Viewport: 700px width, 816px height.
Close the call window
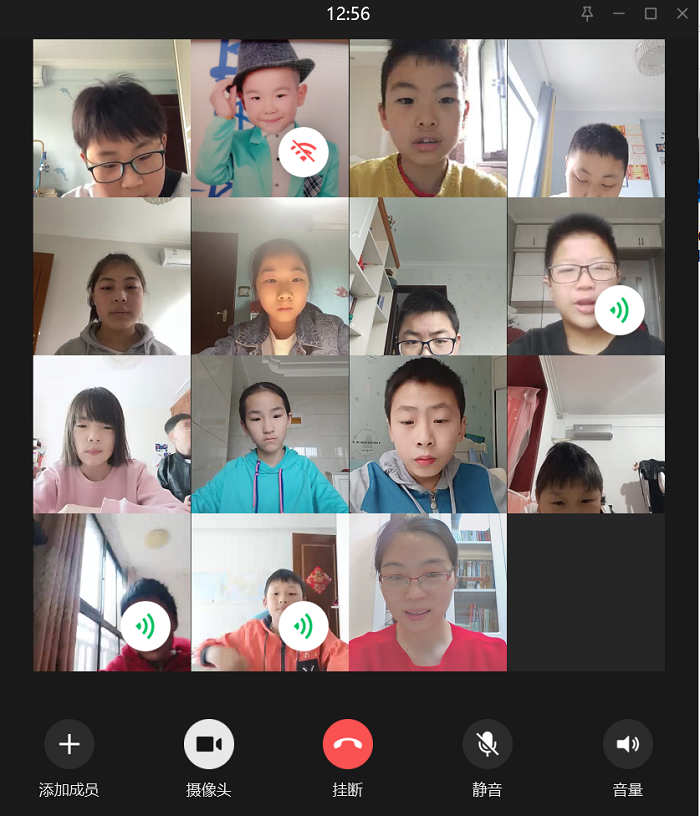tap(682, 14)
